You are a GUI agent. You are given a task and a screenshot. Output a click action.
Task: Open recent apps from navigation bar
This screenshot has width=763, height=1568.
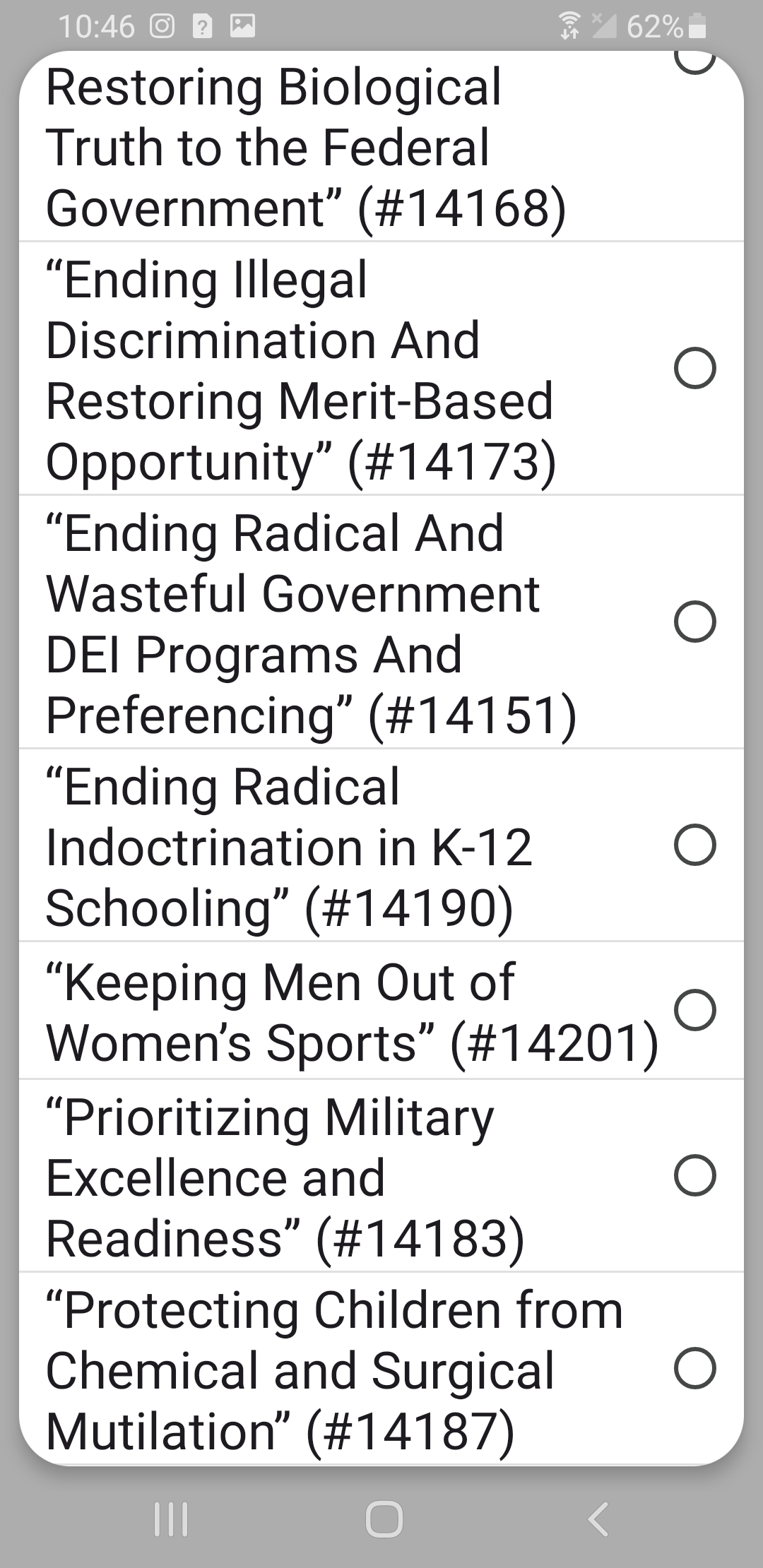point(170,1519)
